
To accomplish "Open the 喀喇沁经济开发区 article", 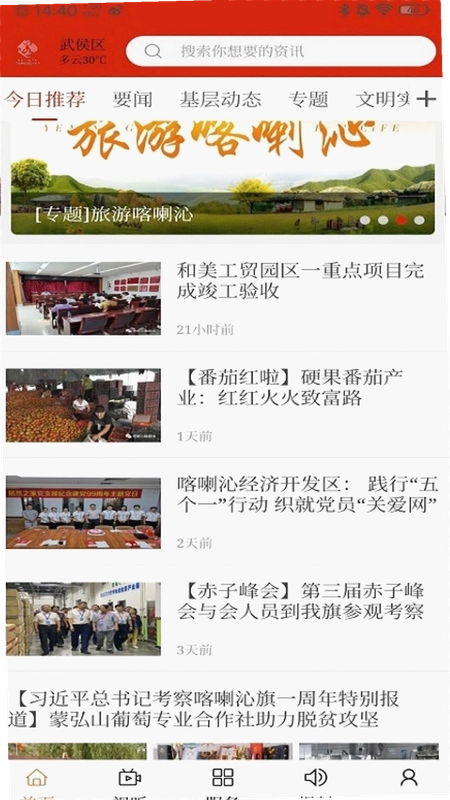I will [223, 512].
